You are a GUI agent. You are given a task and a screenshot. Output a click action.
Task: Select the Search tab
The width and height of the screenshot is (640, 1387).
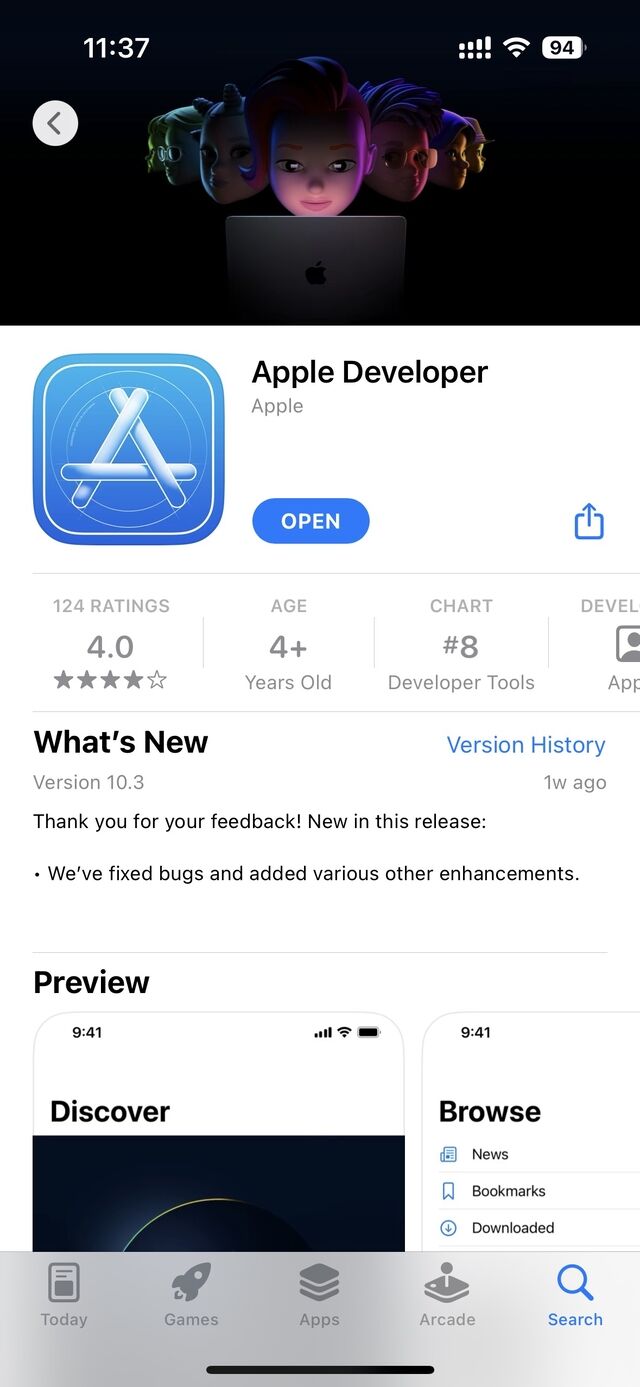pos(575,1294)
